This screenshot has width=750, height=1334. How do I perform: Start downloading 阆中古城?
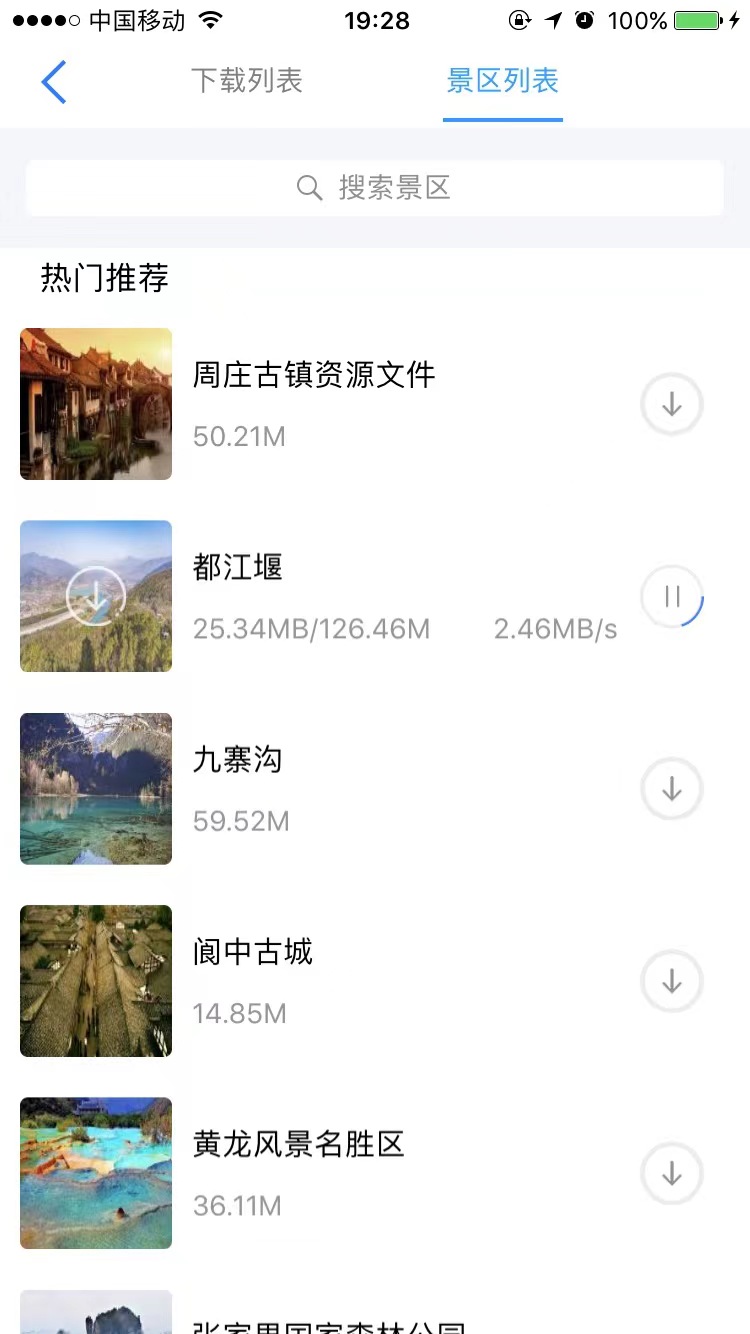(672, 981)
